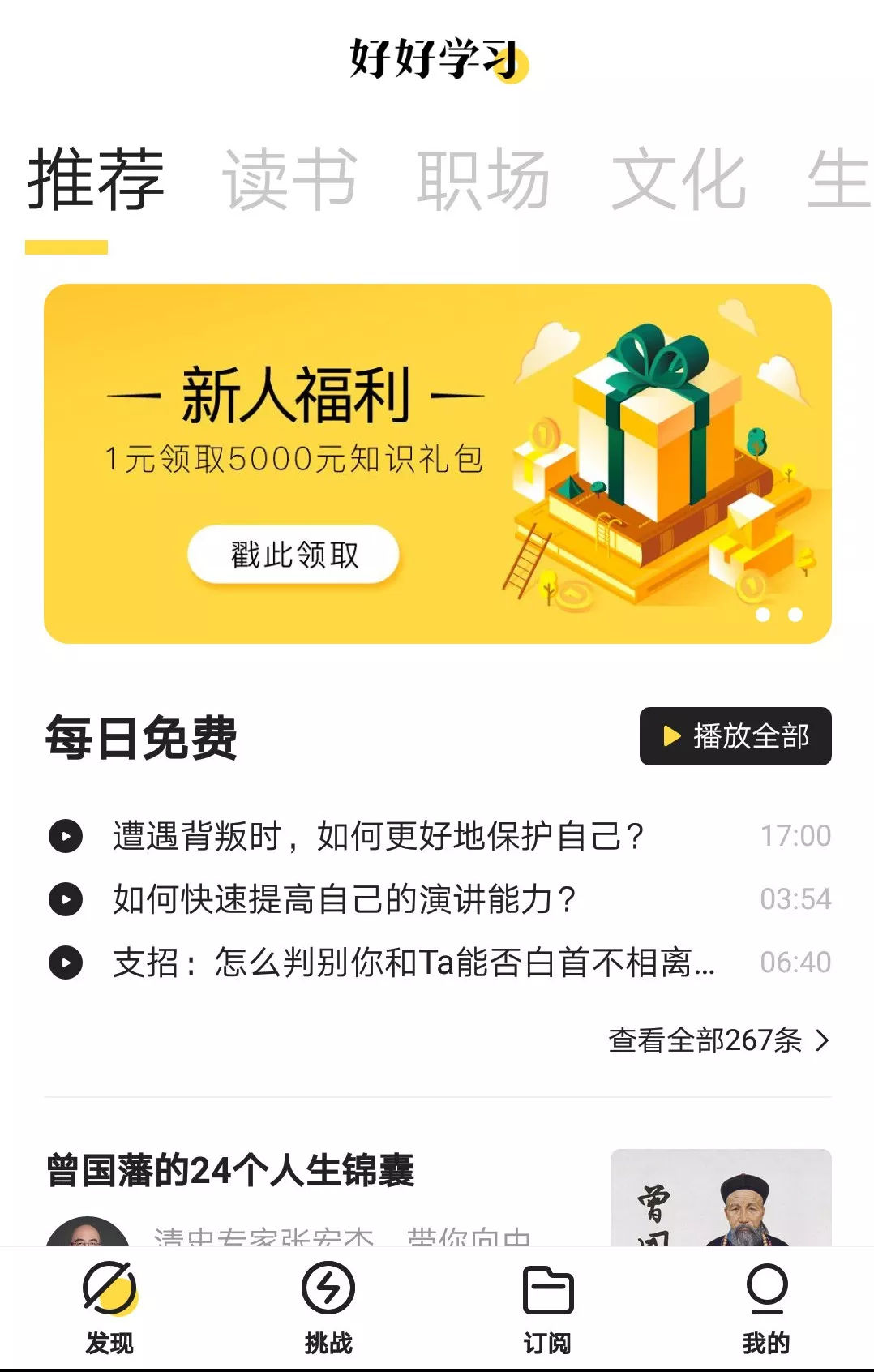The height and width of the screenshot is (1372, 874).
Task: Switch to the 职场 tab
Action: 483,179
